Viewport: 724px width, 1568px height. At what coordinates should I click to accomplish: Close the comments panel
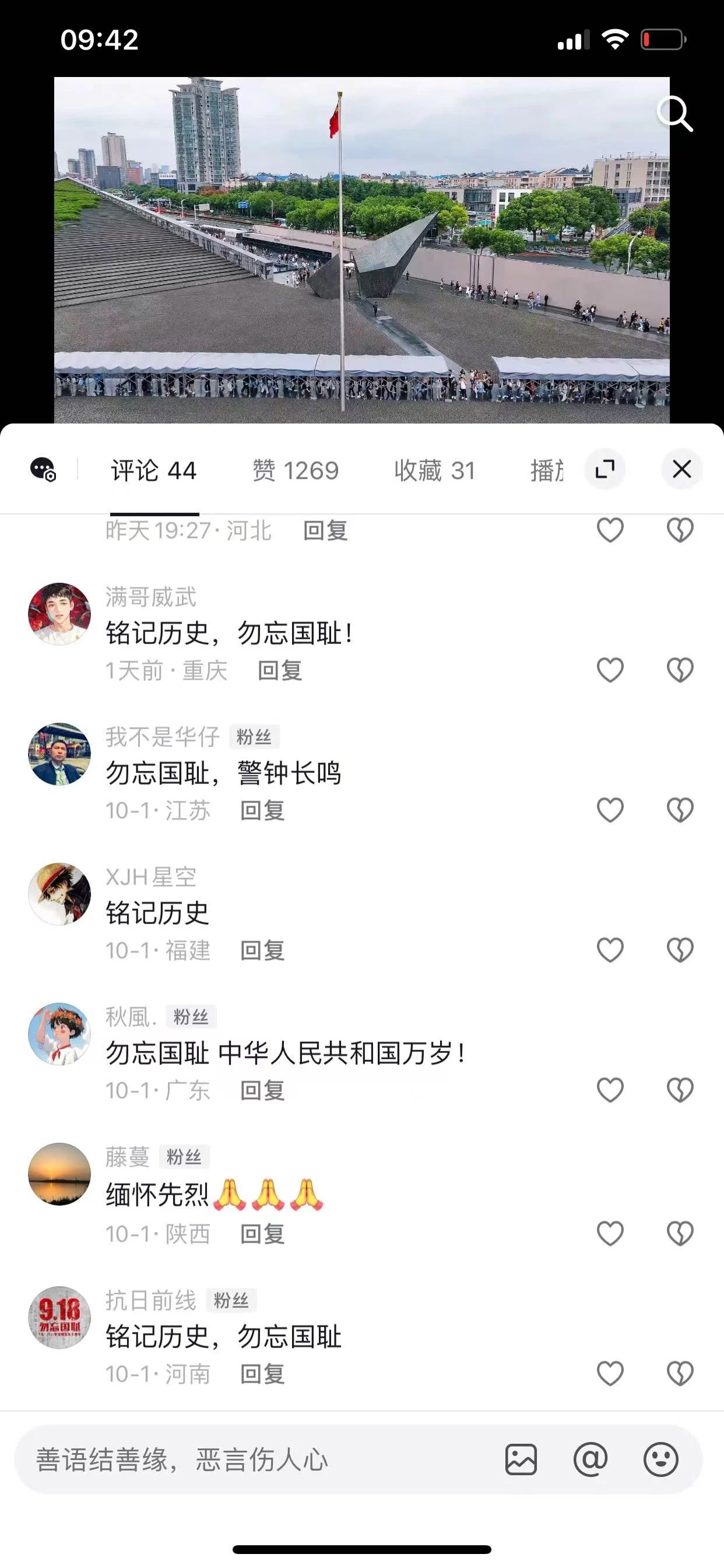click(681, 470)
